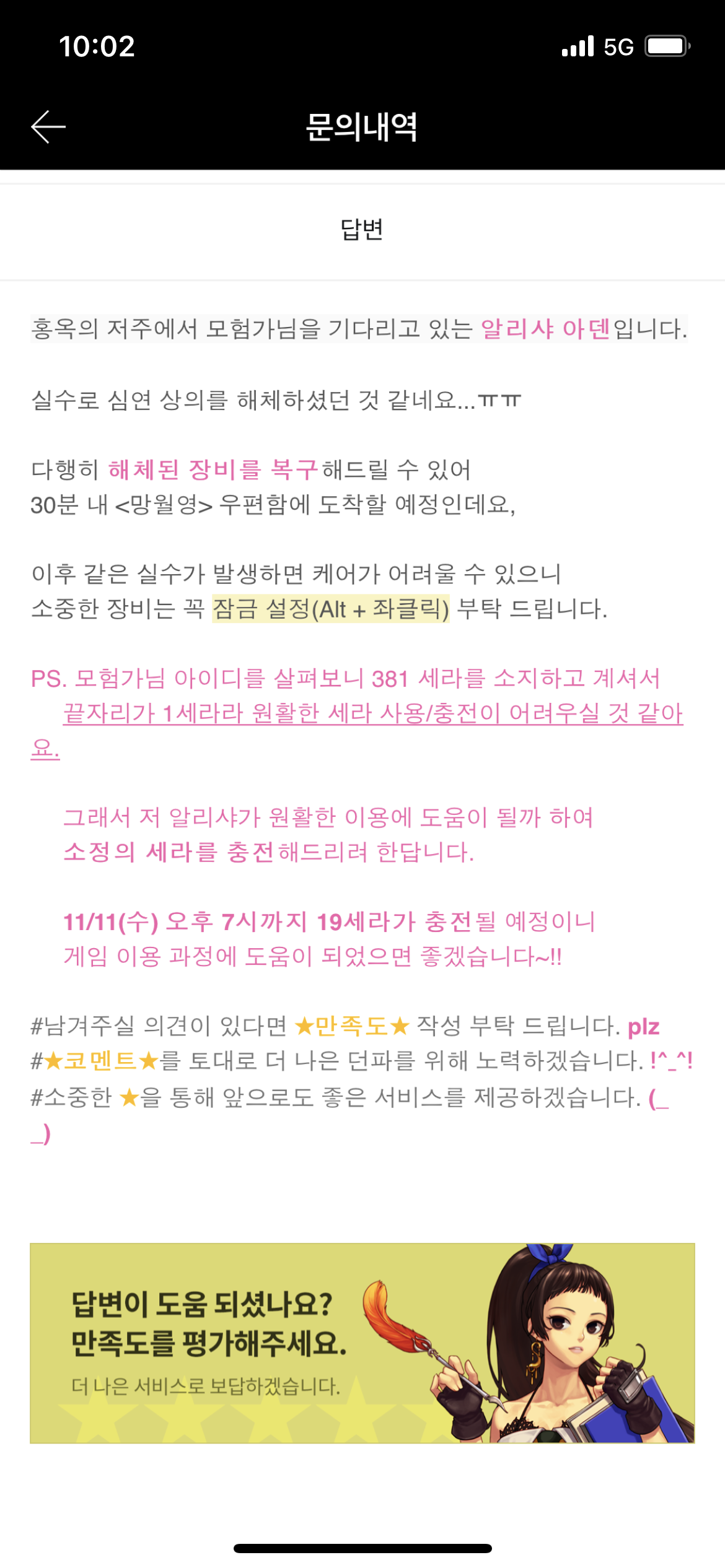Open the satisfaction rating banner
Screen dimensions: 725x1568
[362, 1343]
